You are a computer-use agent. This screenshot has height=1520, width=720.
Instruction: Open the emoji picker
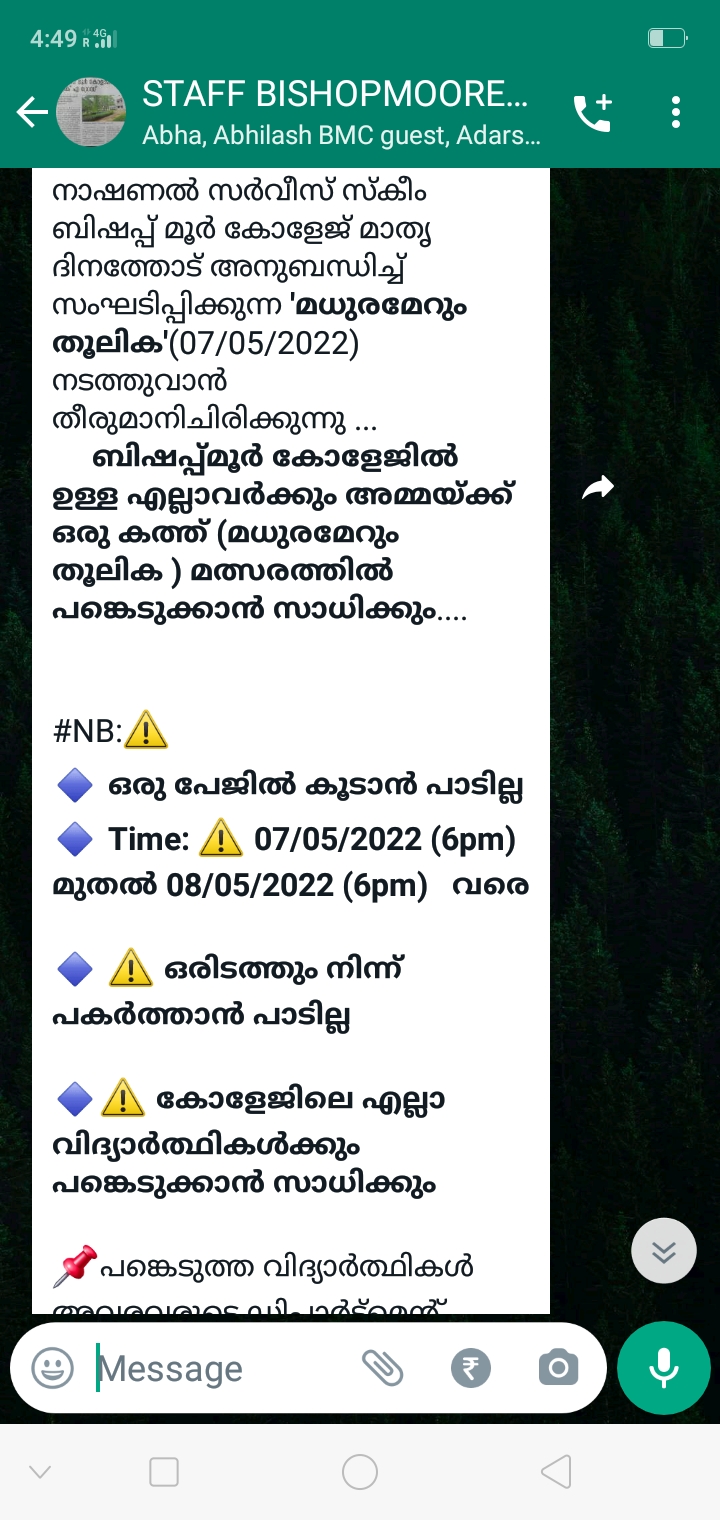52,1367
